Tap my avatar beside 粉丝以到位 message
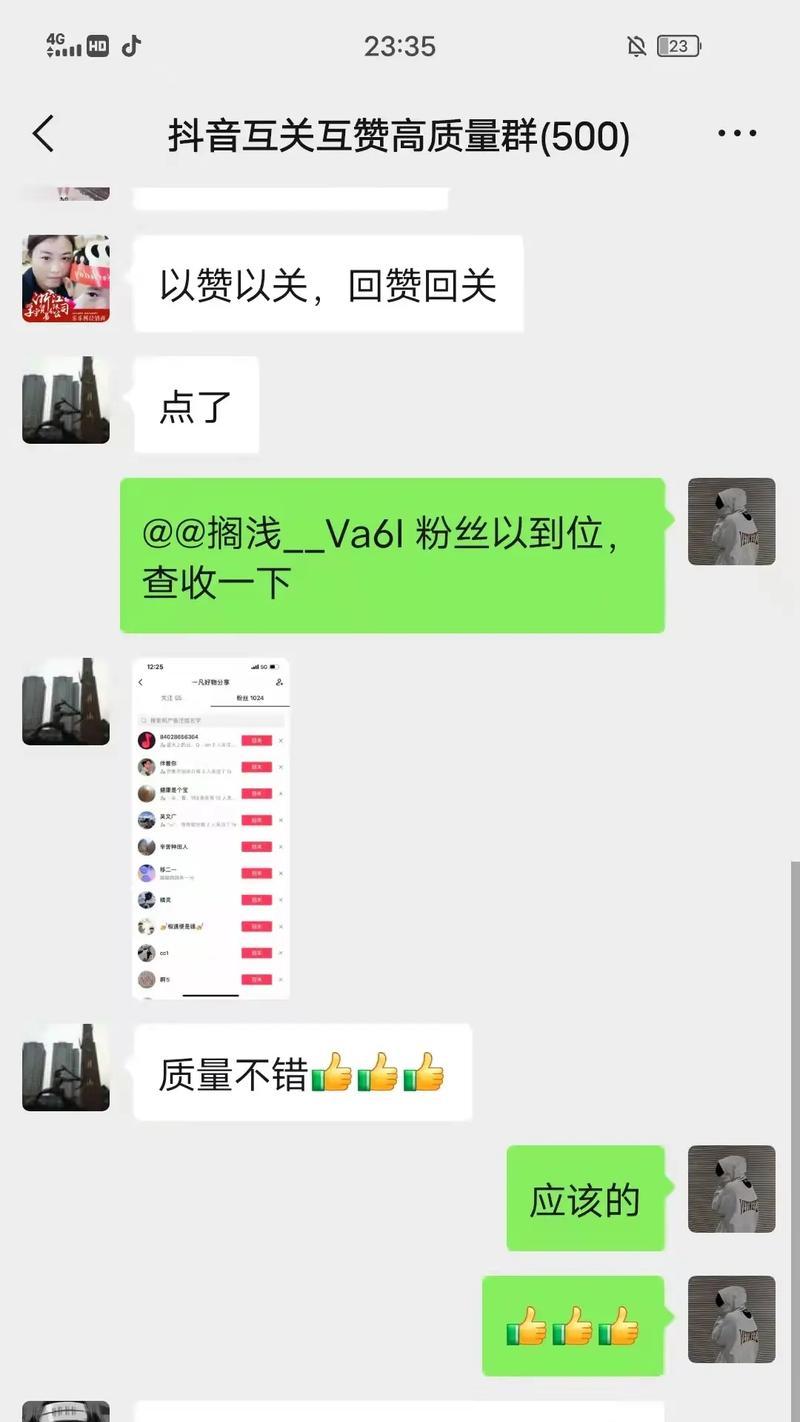This screenshot has width=800, height=1422. 731,521
